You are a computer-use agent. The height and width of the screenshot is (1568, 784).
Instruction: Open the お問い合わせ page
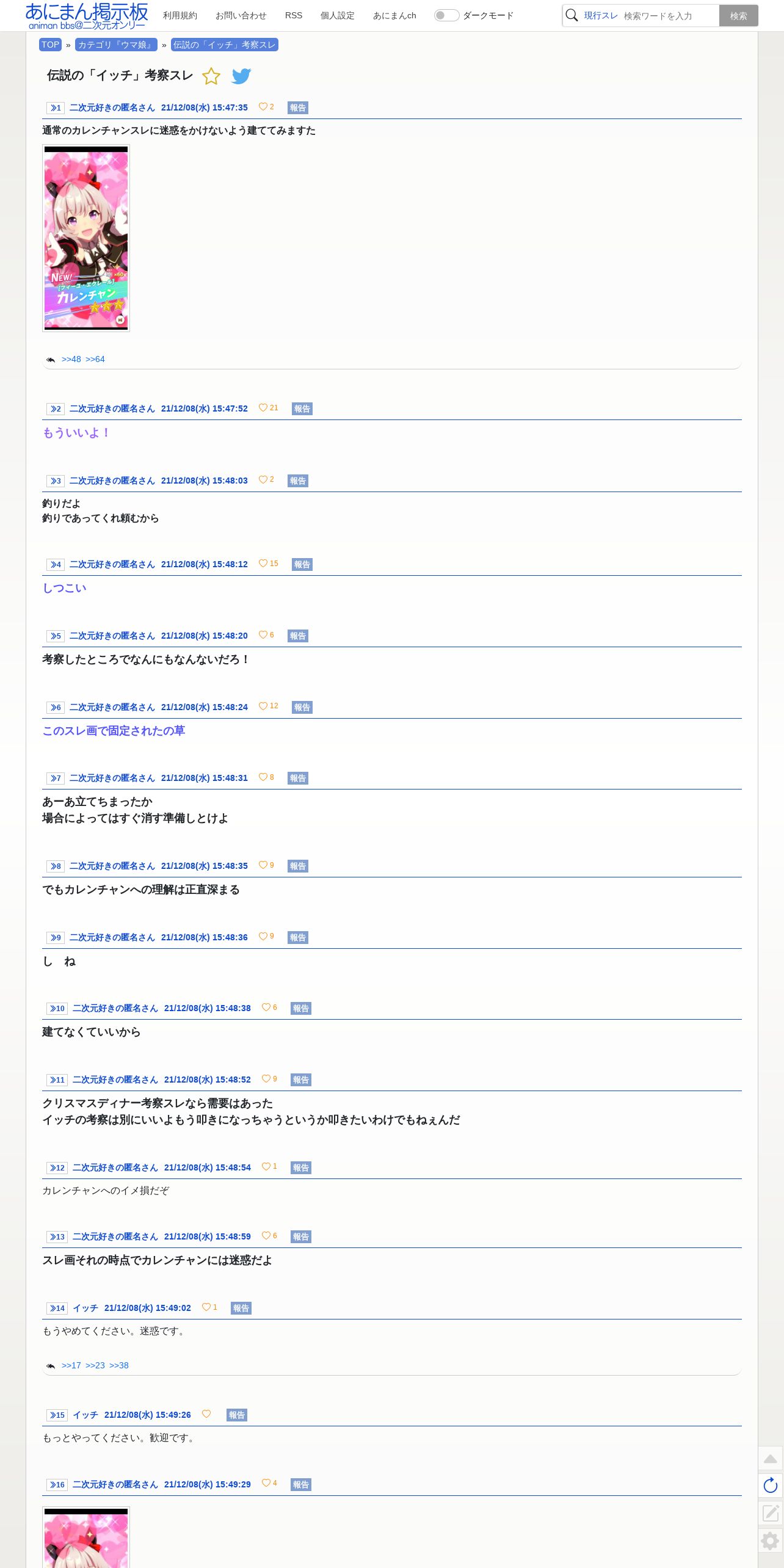[x=241, y=16]
